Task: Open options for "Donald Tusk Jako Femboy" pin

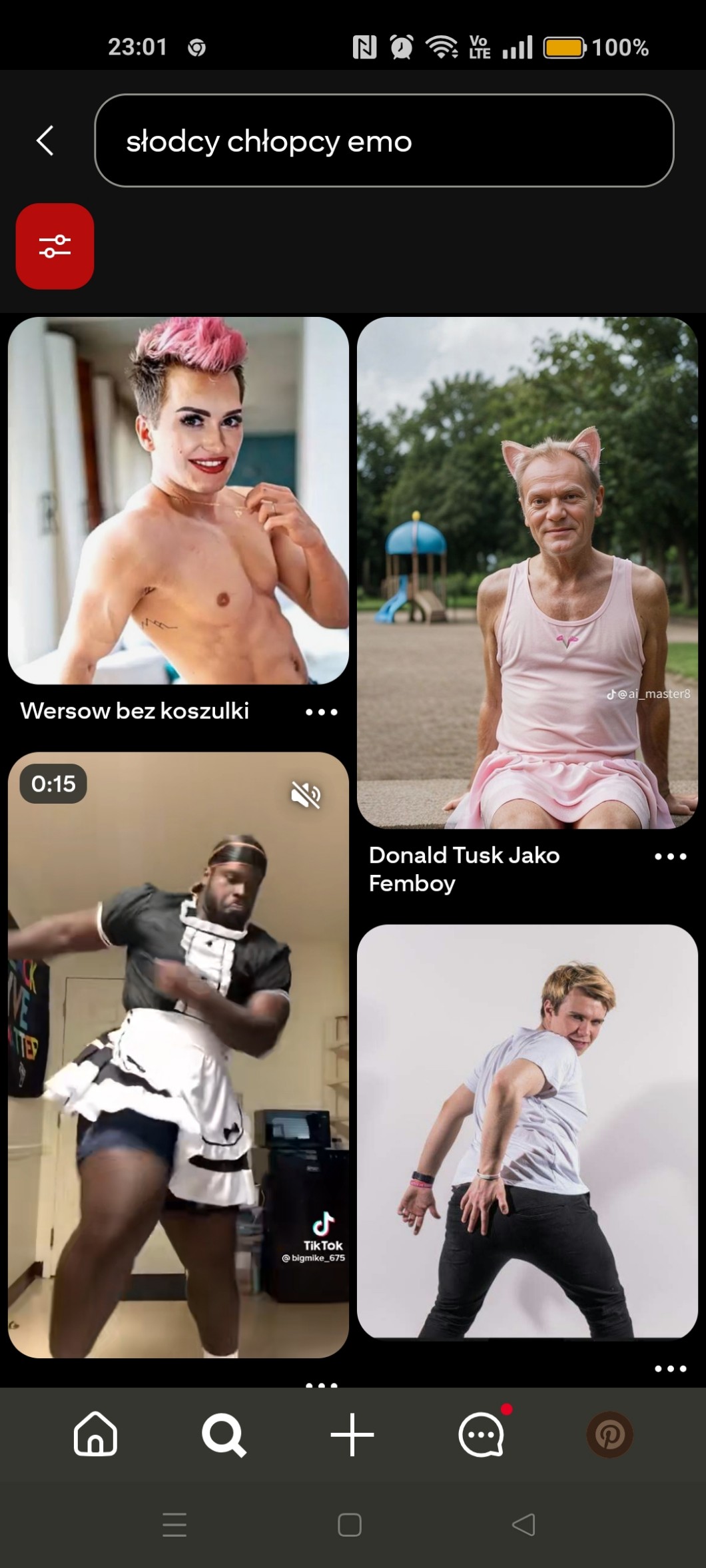Action: 670,856
